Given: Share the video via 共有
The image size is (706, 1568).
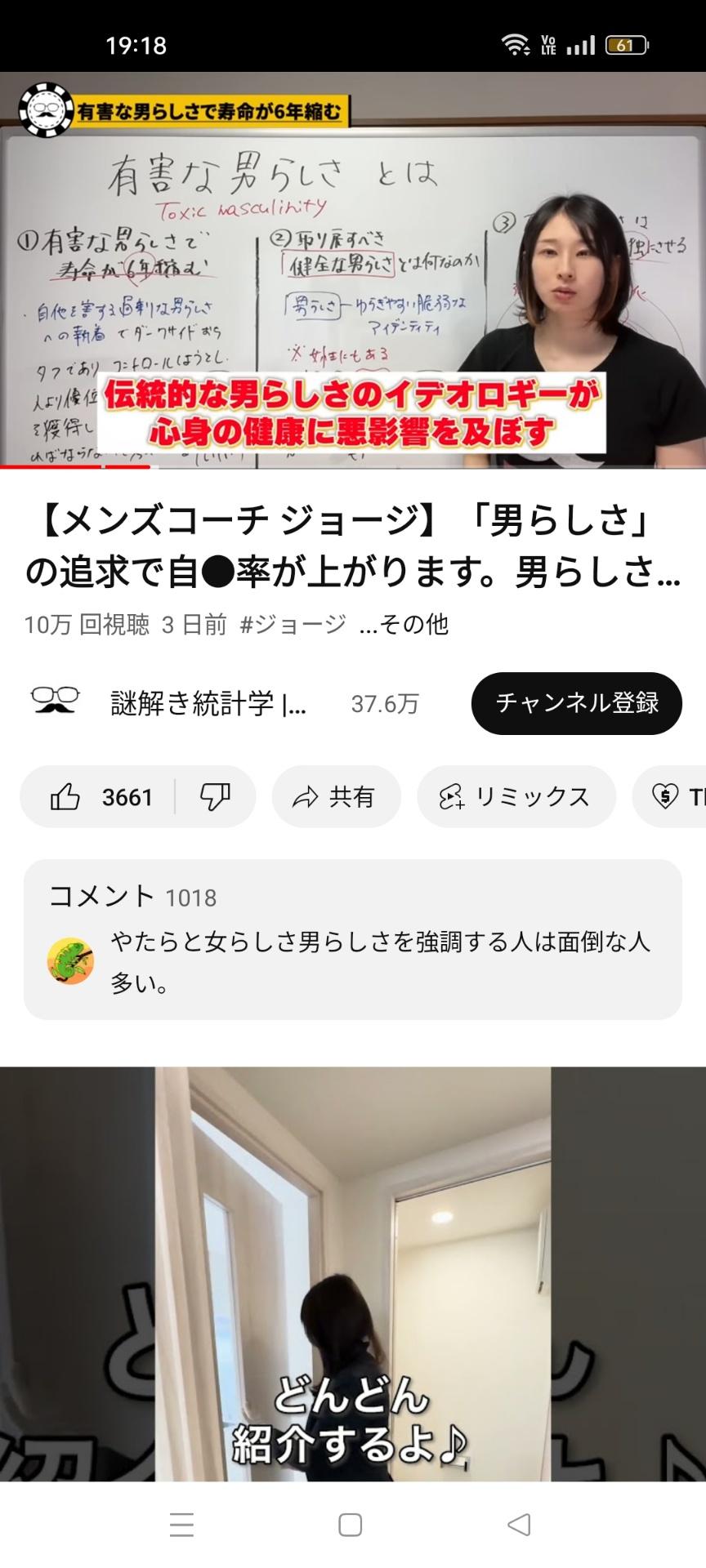Looking at the screenshot, I should pos(336,796).
